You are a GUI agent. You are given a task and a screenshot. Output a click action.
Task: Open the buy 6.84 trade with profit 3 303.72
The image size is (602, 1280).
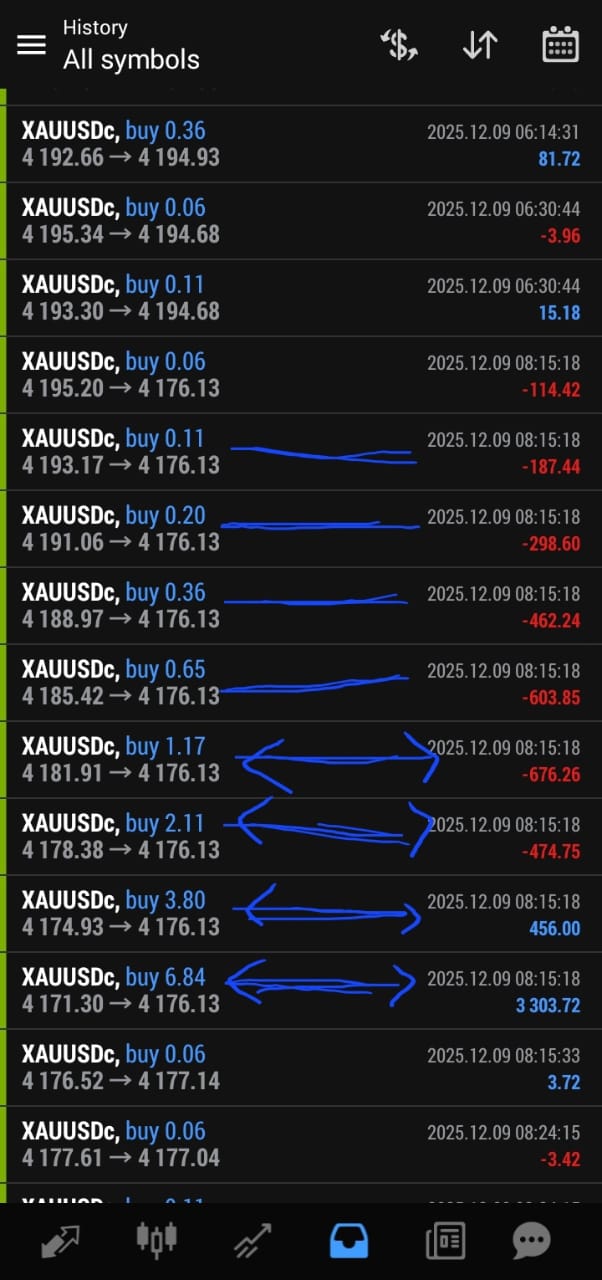(x=300, y=990)
